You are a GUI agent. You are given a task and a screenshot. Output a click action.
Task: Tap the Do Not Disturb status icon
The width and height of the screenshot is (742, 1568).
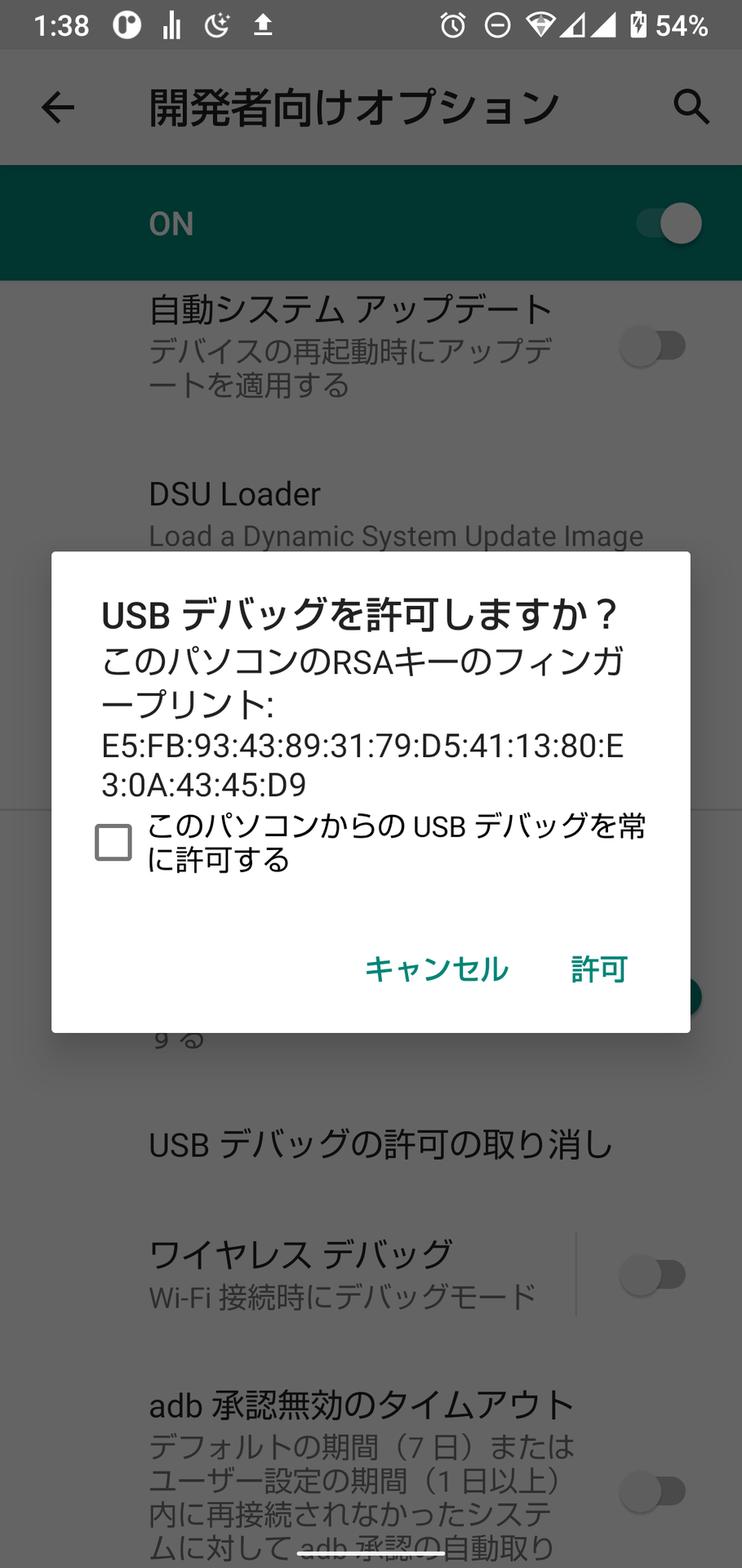497,24
